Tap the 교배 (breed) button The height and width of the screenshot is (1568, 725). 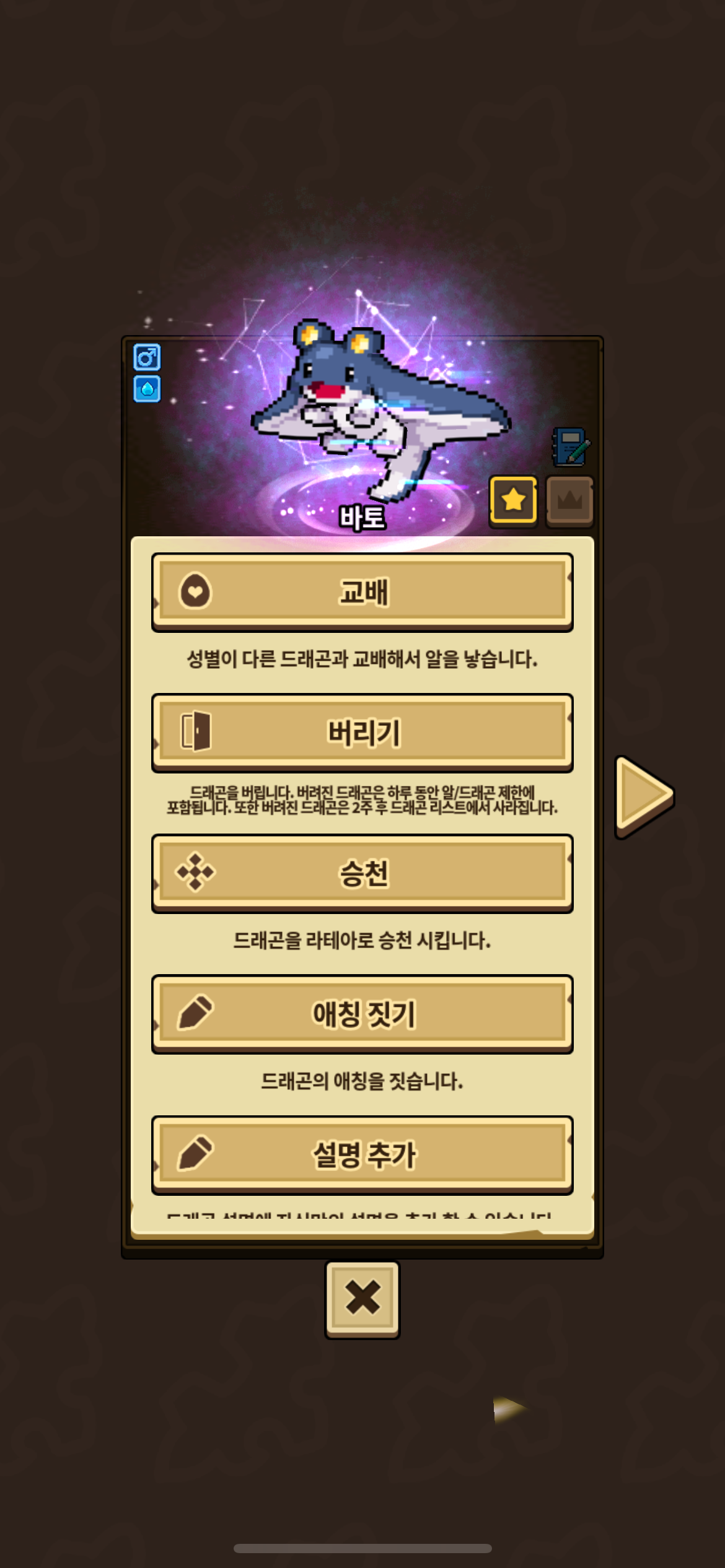(x=362, y=591)
